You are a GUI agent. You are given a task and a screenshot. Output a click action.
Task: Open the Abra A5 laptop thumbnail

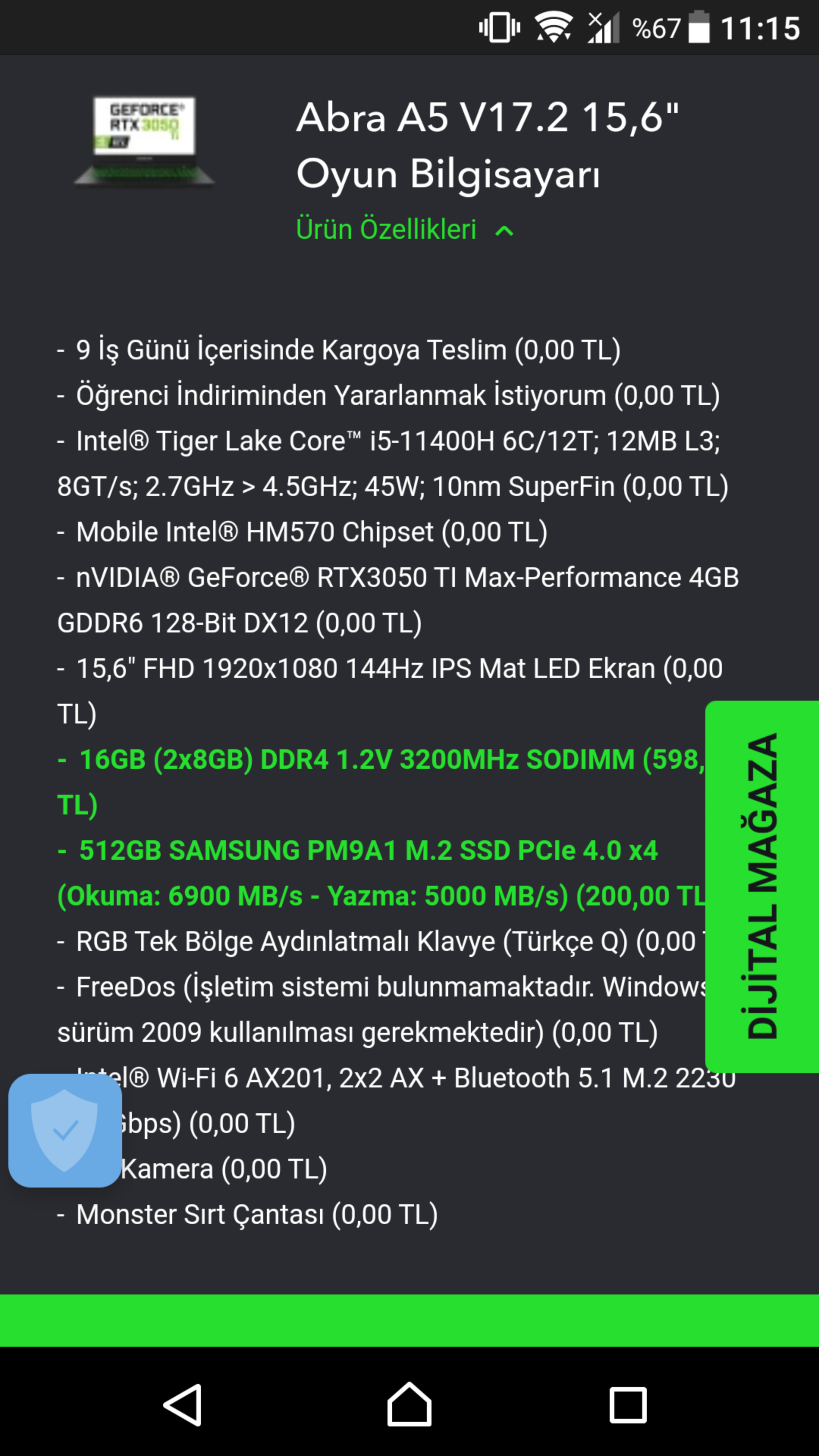[144, 140]
